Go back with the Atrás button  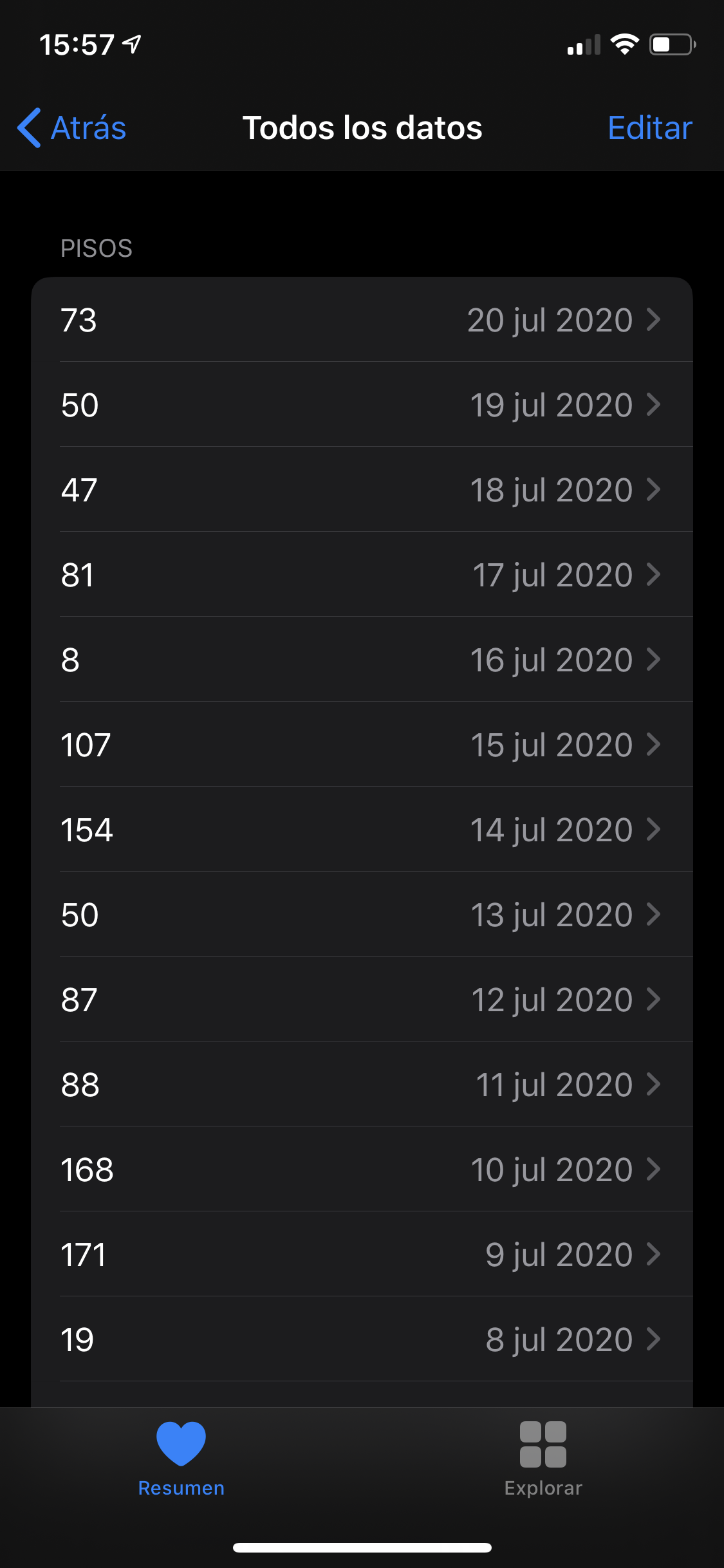click(x=71, y=127)
